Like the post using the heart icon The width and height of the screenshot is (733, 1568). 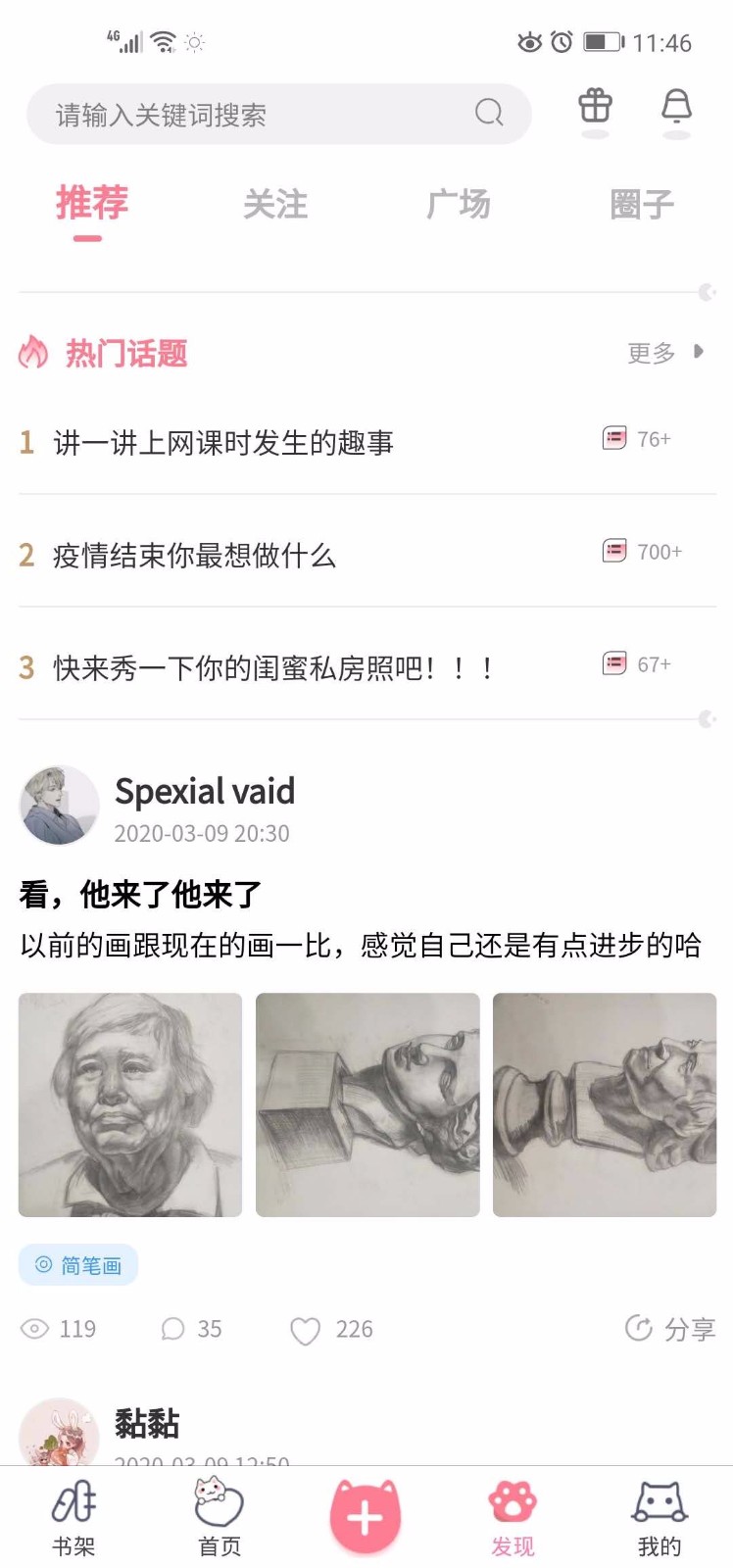(x=306, y=1329)
